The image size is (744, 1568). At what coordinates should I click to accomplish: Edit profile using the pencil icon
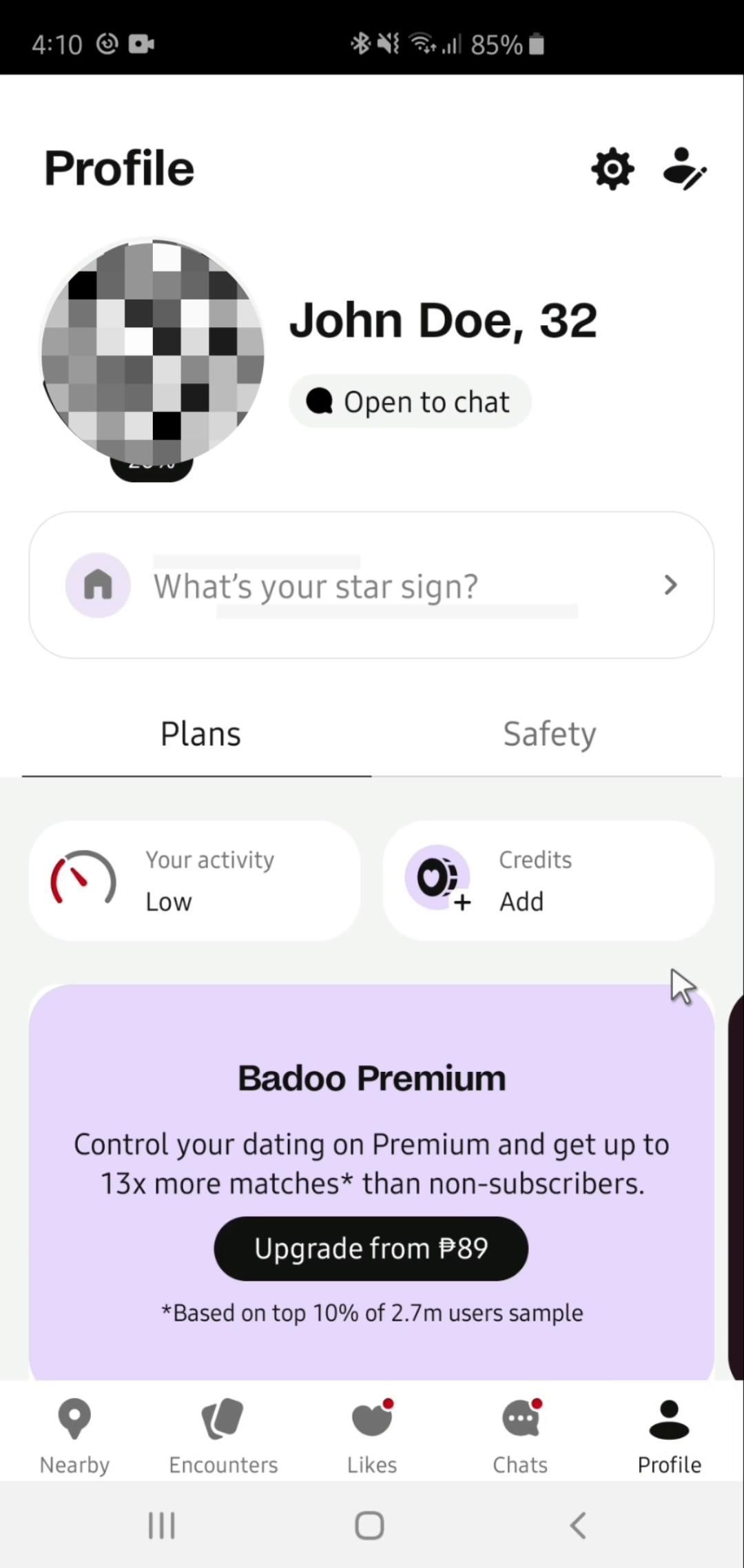[x=684, y=169]
